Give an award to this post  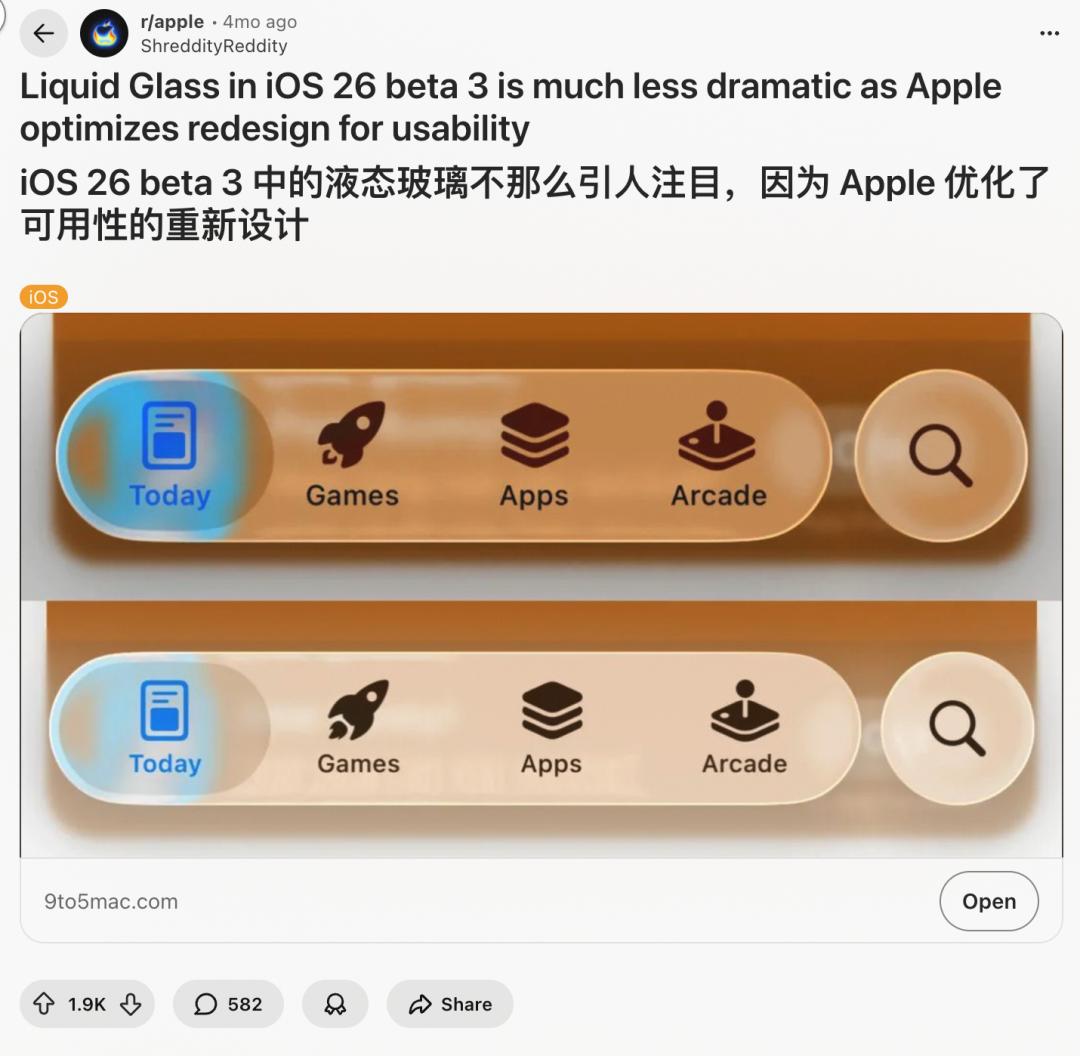click(x=335, y=1004)
